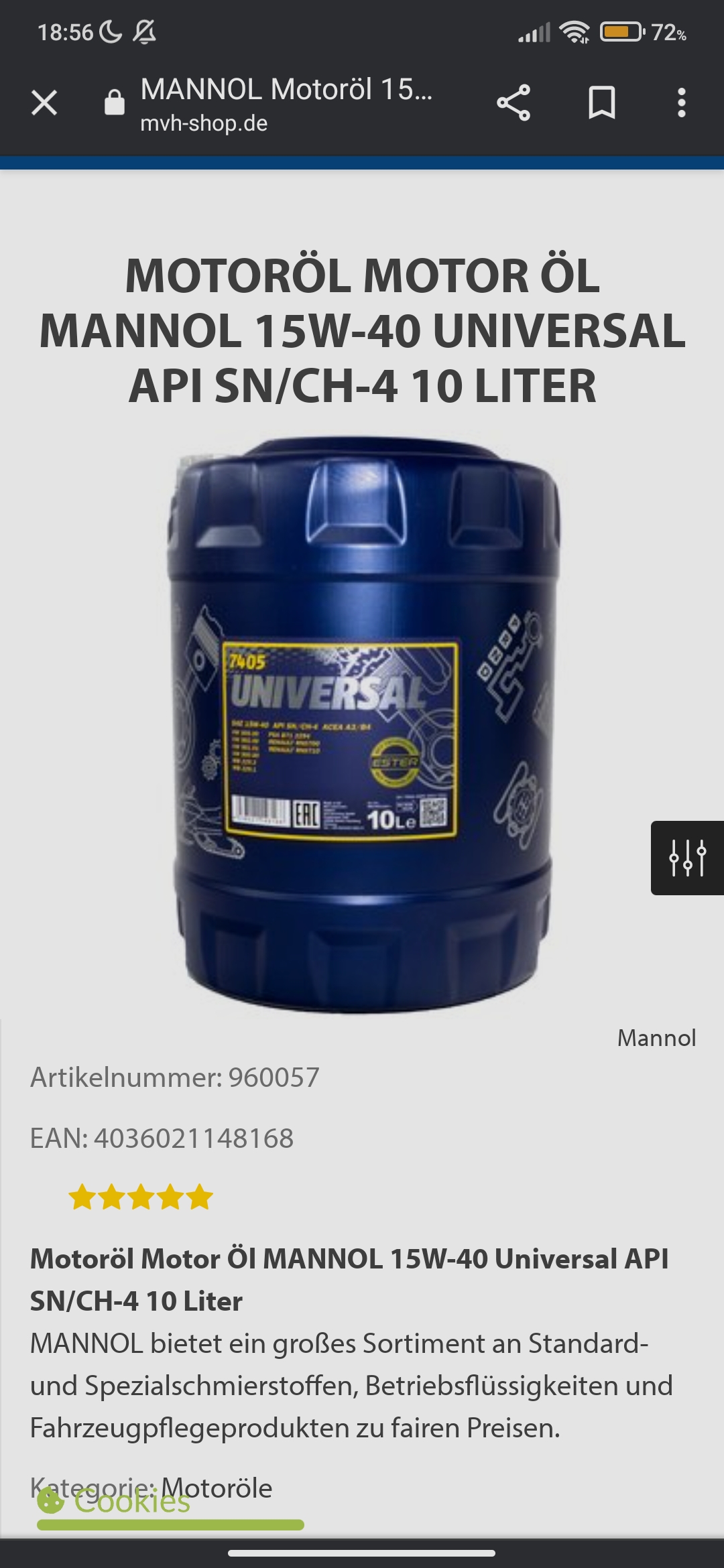Open the browser overflow menu
The width and height of the screenshot is (724, 1568).
click(681, 103)
